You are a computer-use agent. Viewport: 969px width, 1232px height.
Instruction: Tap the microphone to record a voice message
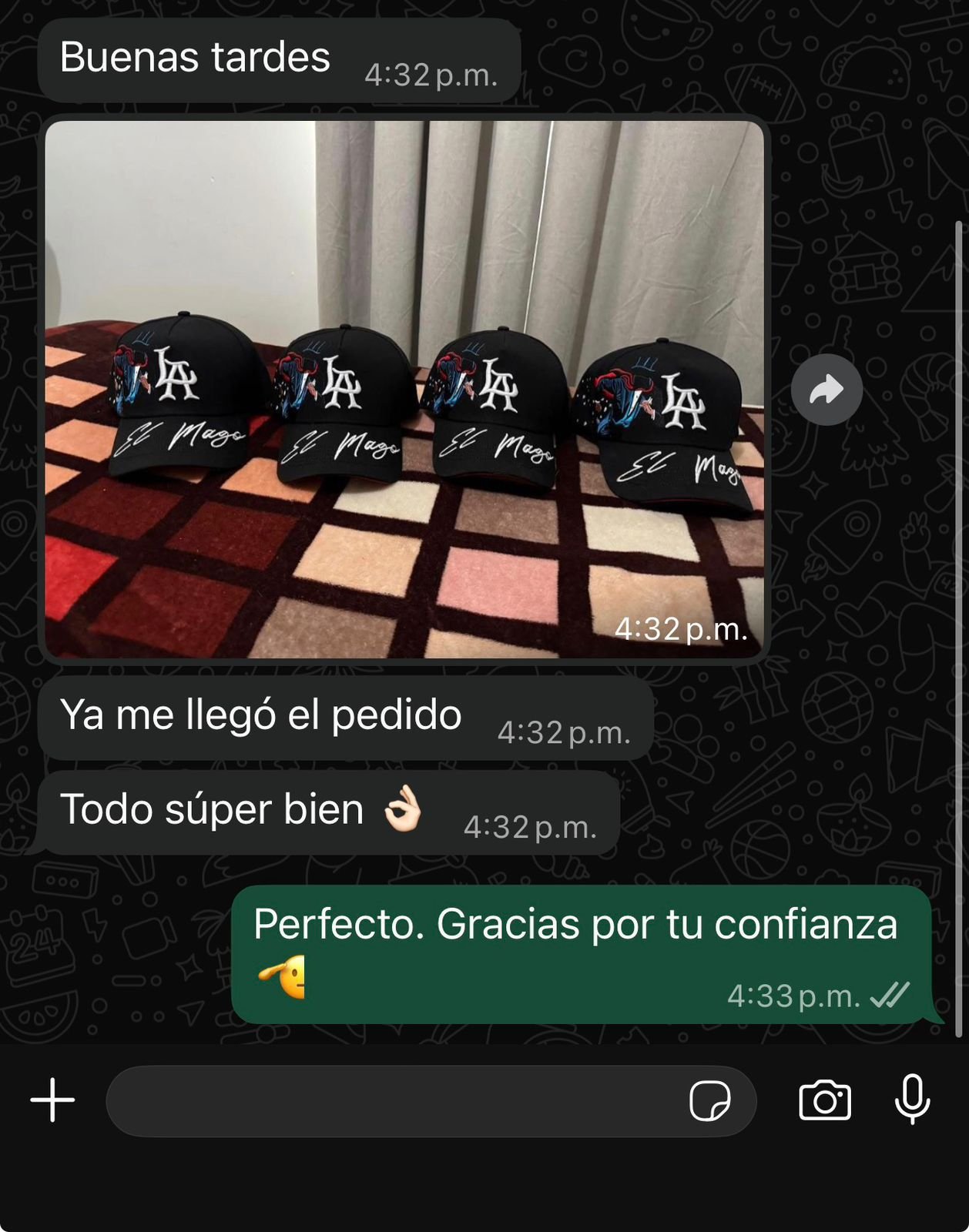[x=912, y=1100]
